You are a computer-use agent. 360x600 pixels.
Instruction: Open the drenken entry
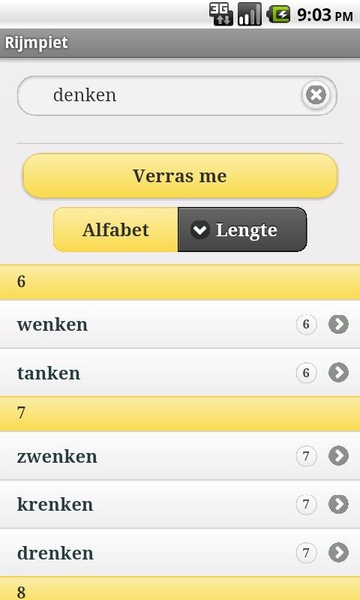click(180, 553)
